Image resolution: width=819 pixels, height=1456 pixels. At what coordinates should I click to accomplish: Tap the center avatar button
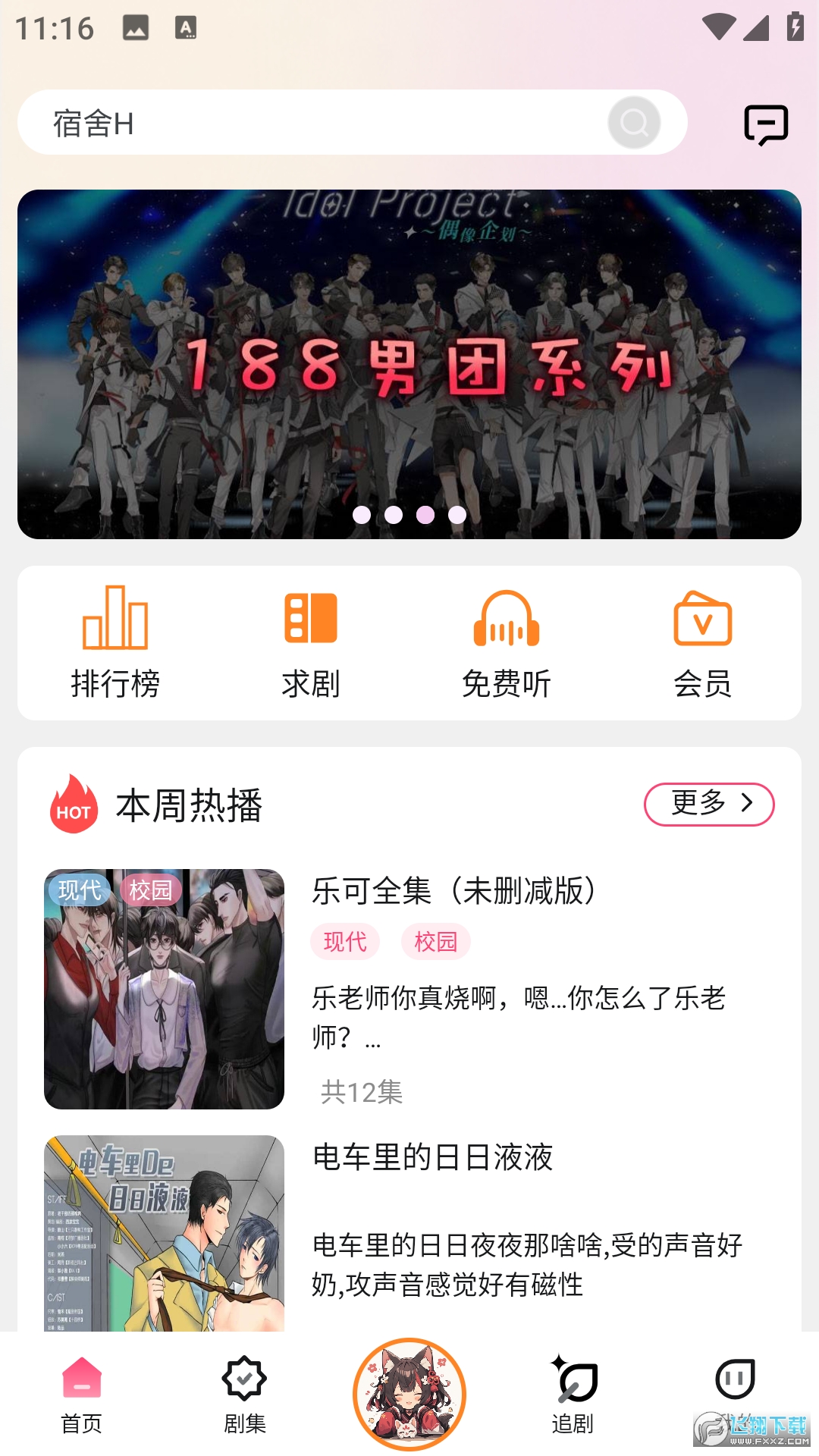click(409, 1394)
